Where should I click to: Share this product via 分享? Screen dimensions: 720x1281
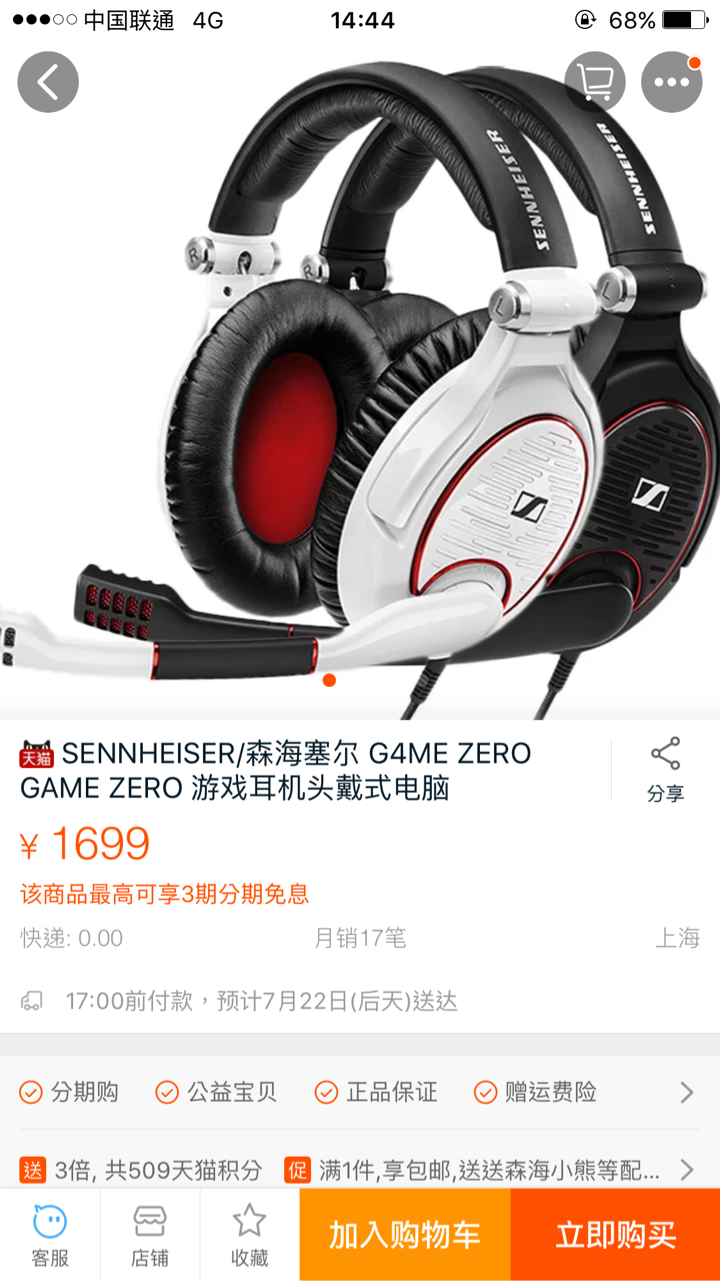[665, 770]
